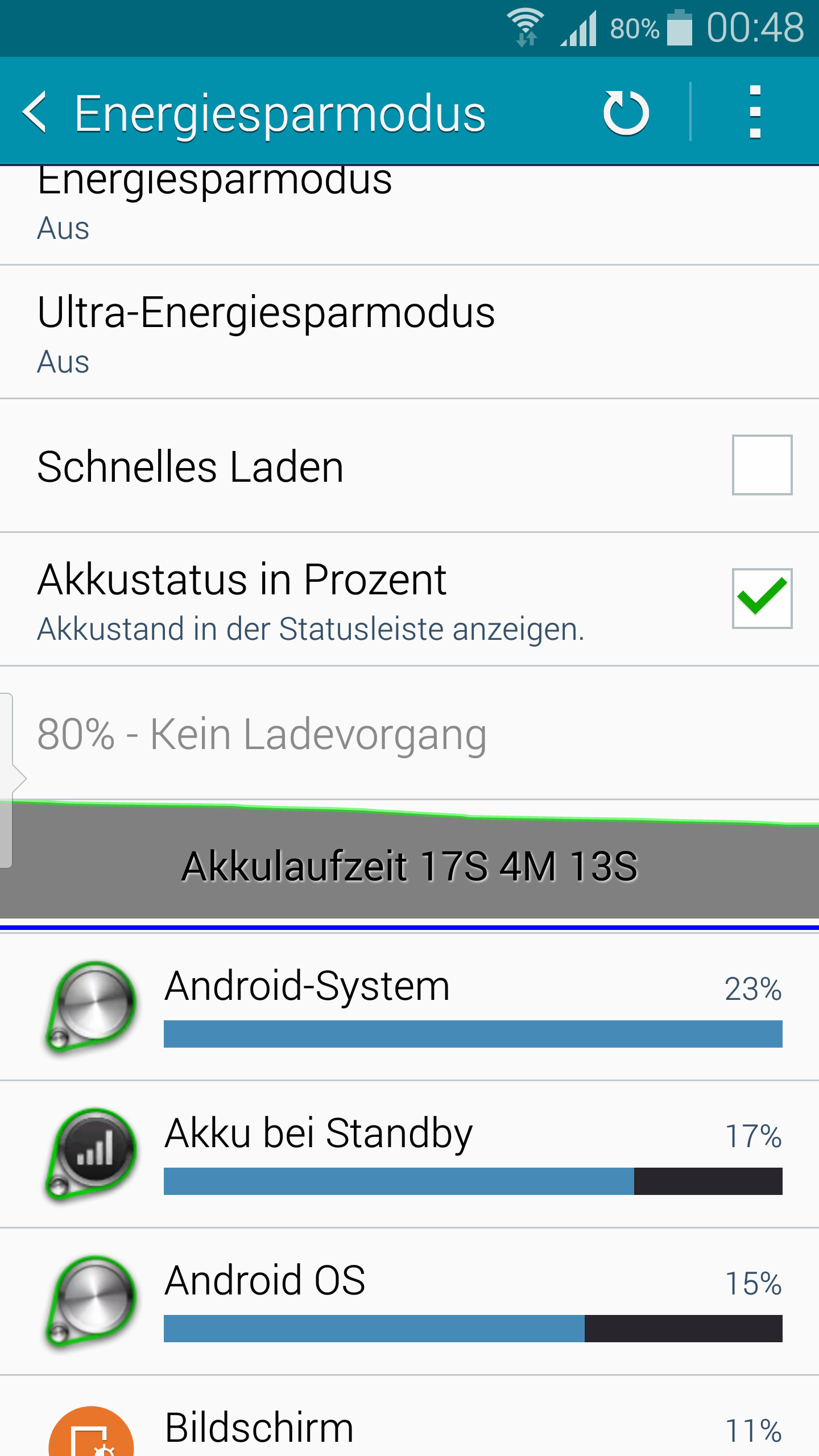819x1456 pixels.
Task: Enable the Schnelles Laden checkbox
Action: (762, 465)
